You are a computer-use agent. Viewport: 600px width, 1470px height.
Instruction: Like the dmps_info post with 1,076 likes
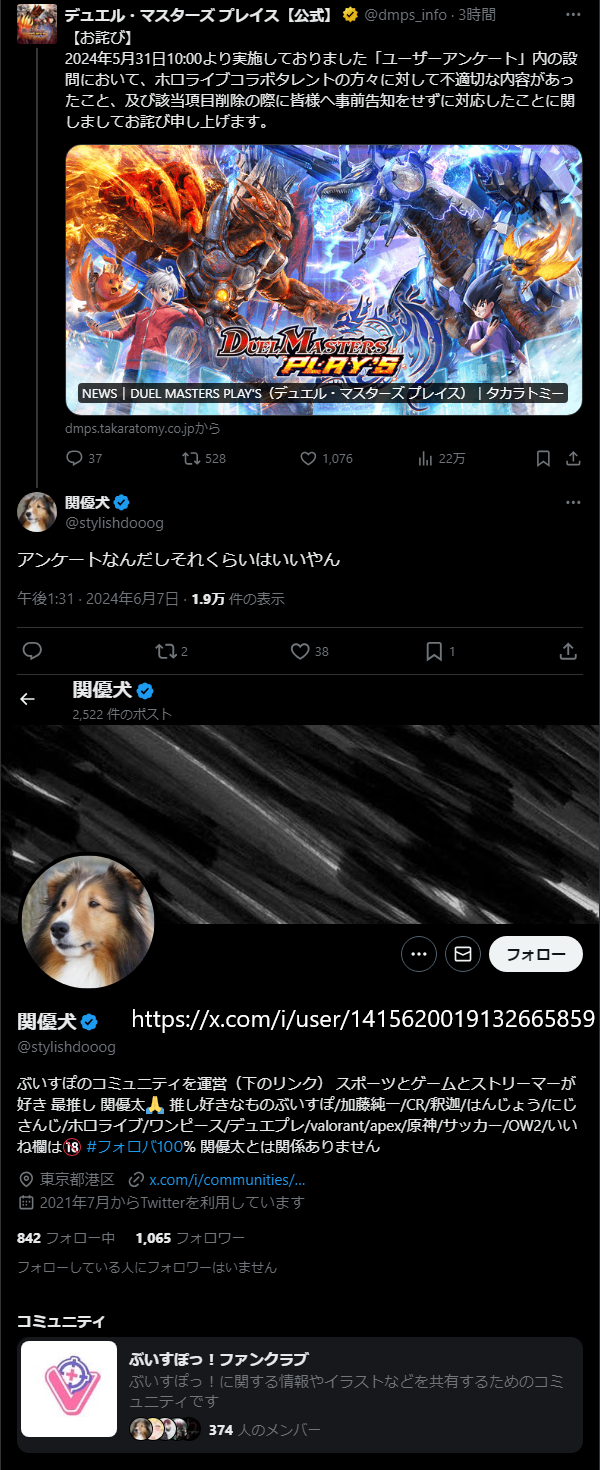pos(310,458)
